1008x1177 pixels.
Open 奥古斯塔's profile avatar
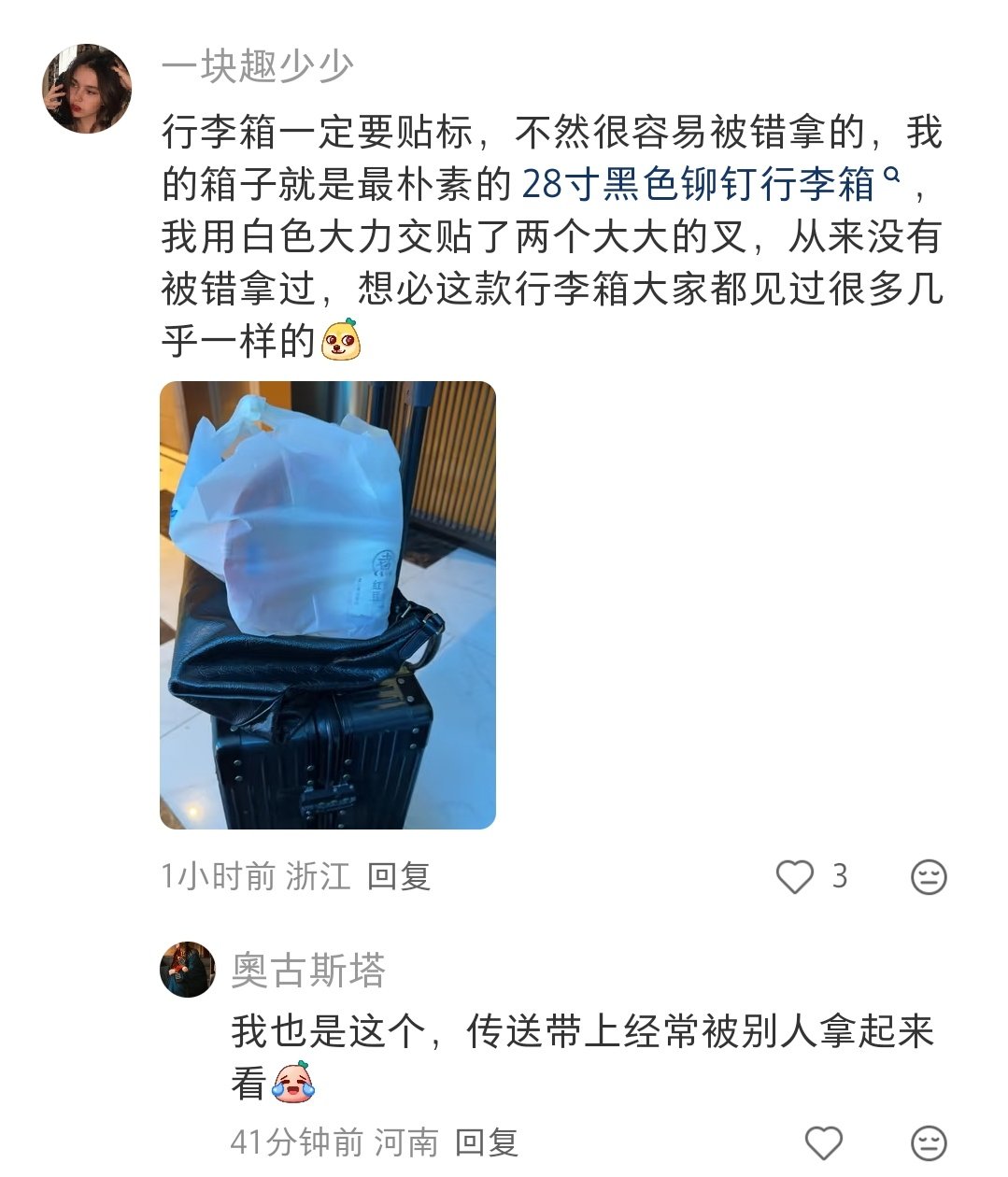click(188, 970)
